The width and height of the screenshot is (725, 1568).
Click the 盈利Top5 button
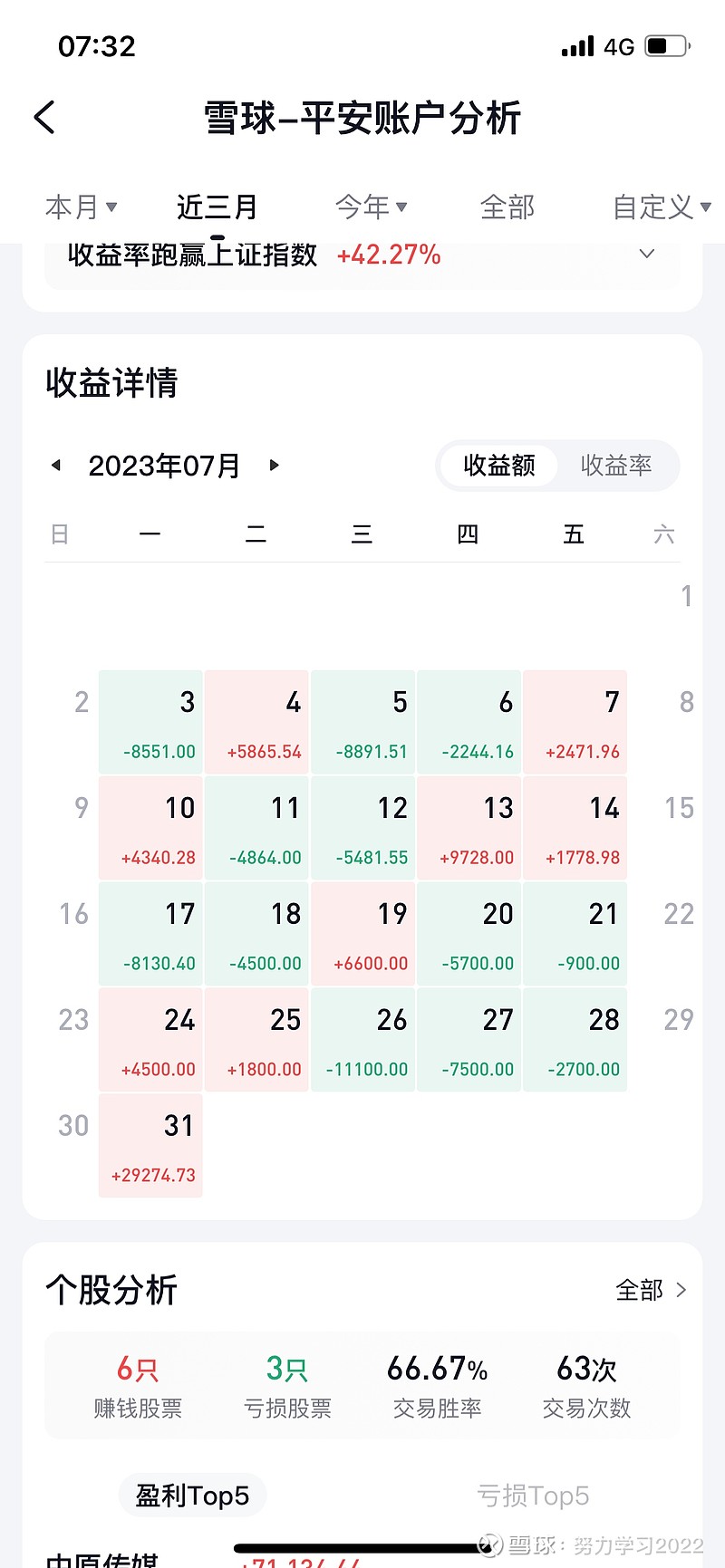(192, 1496)
